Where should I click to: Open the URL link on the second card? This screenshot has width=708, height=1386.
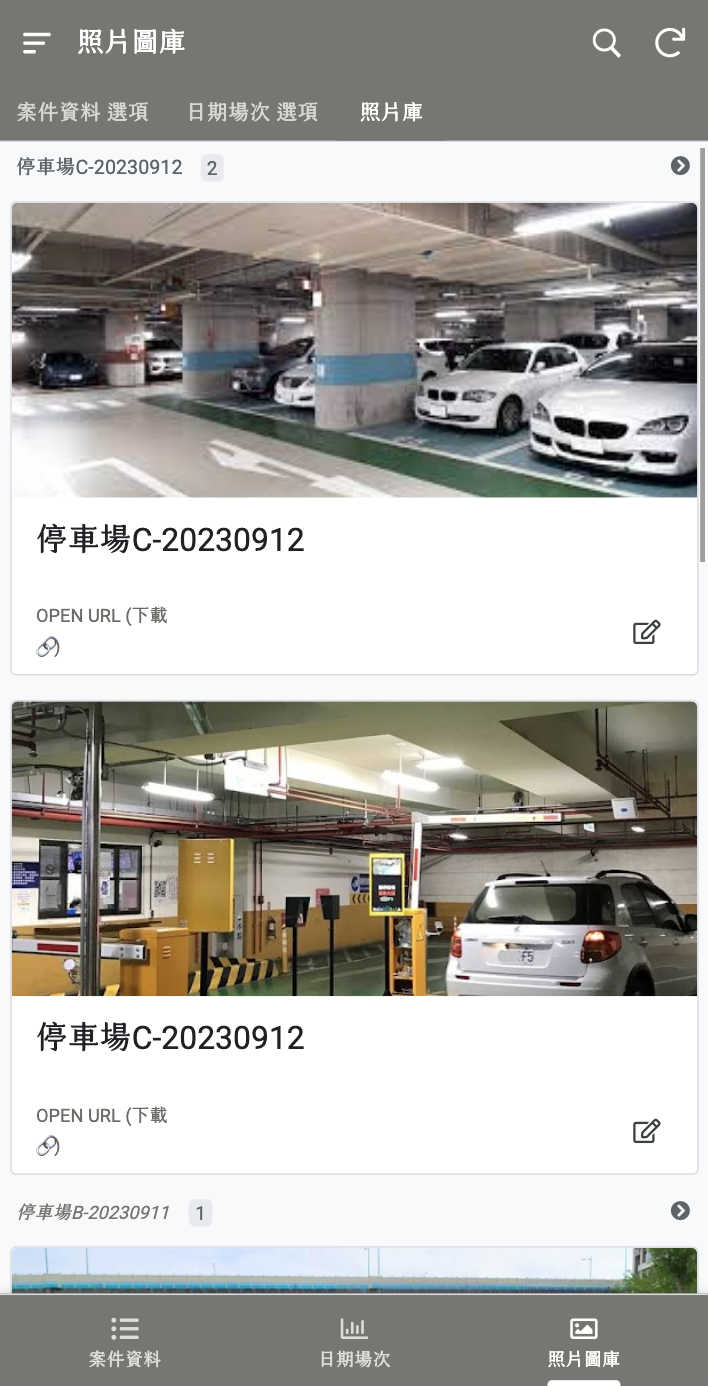point(48,1146)
